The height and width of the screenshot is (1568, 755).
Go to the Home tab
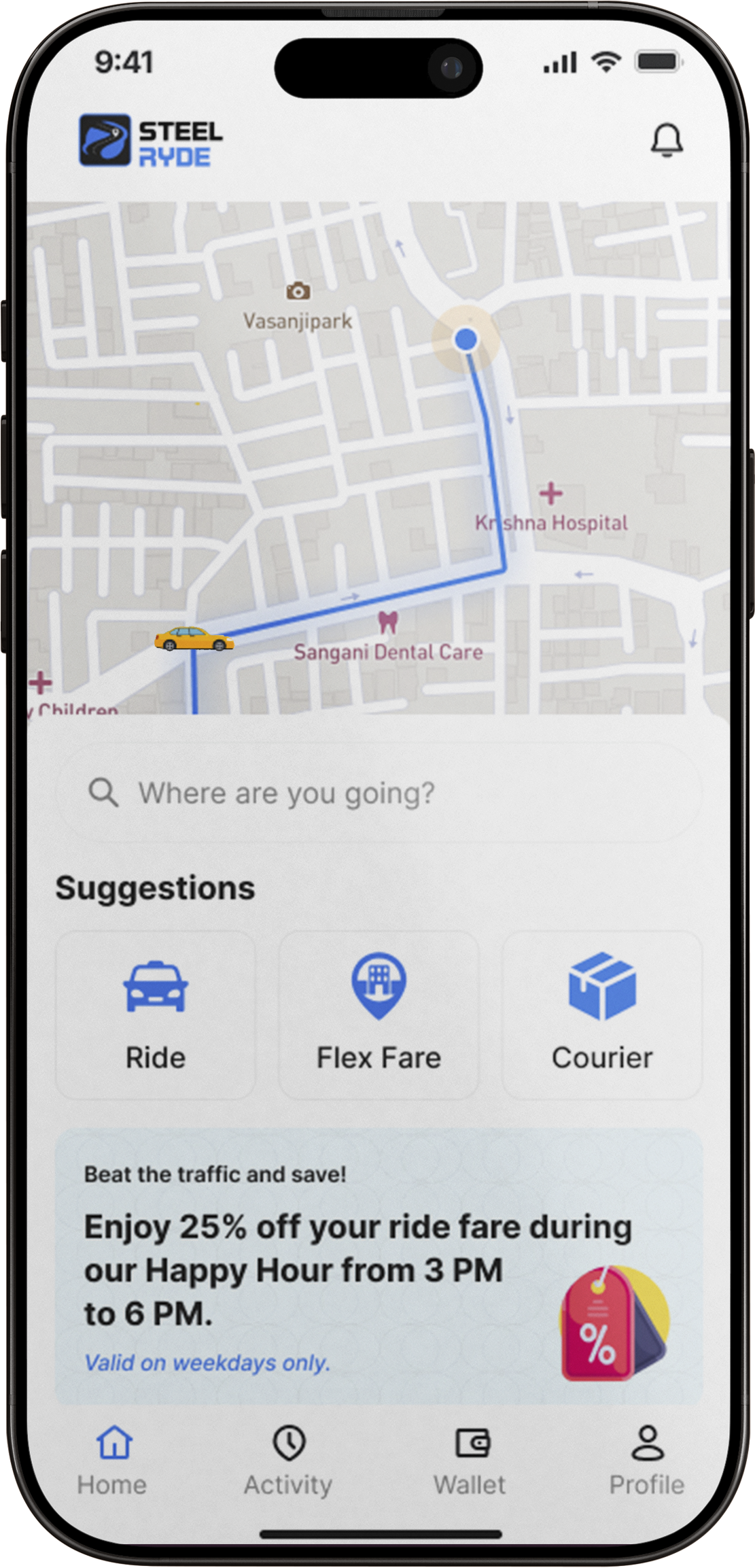(113, 1459)
